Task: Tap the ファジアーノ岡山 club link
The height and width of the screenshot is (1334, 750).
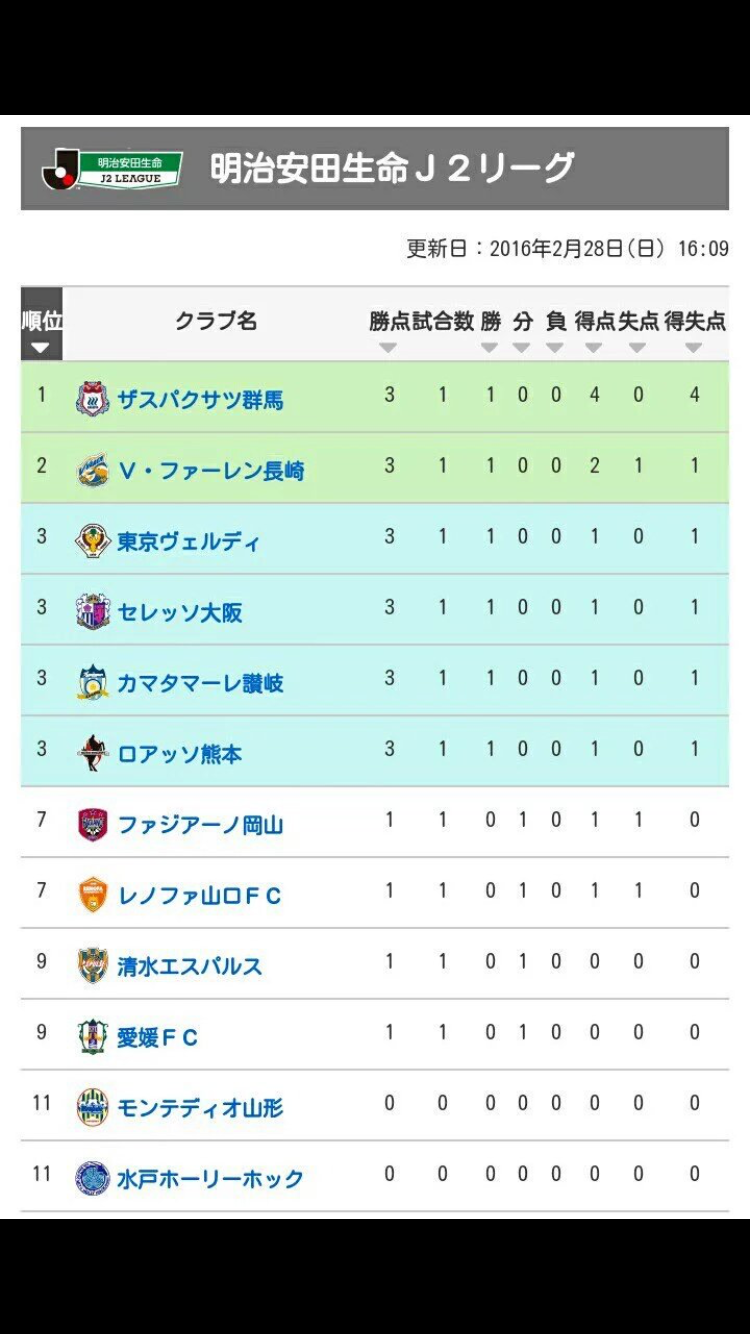Action: click(x=200, y=825)
